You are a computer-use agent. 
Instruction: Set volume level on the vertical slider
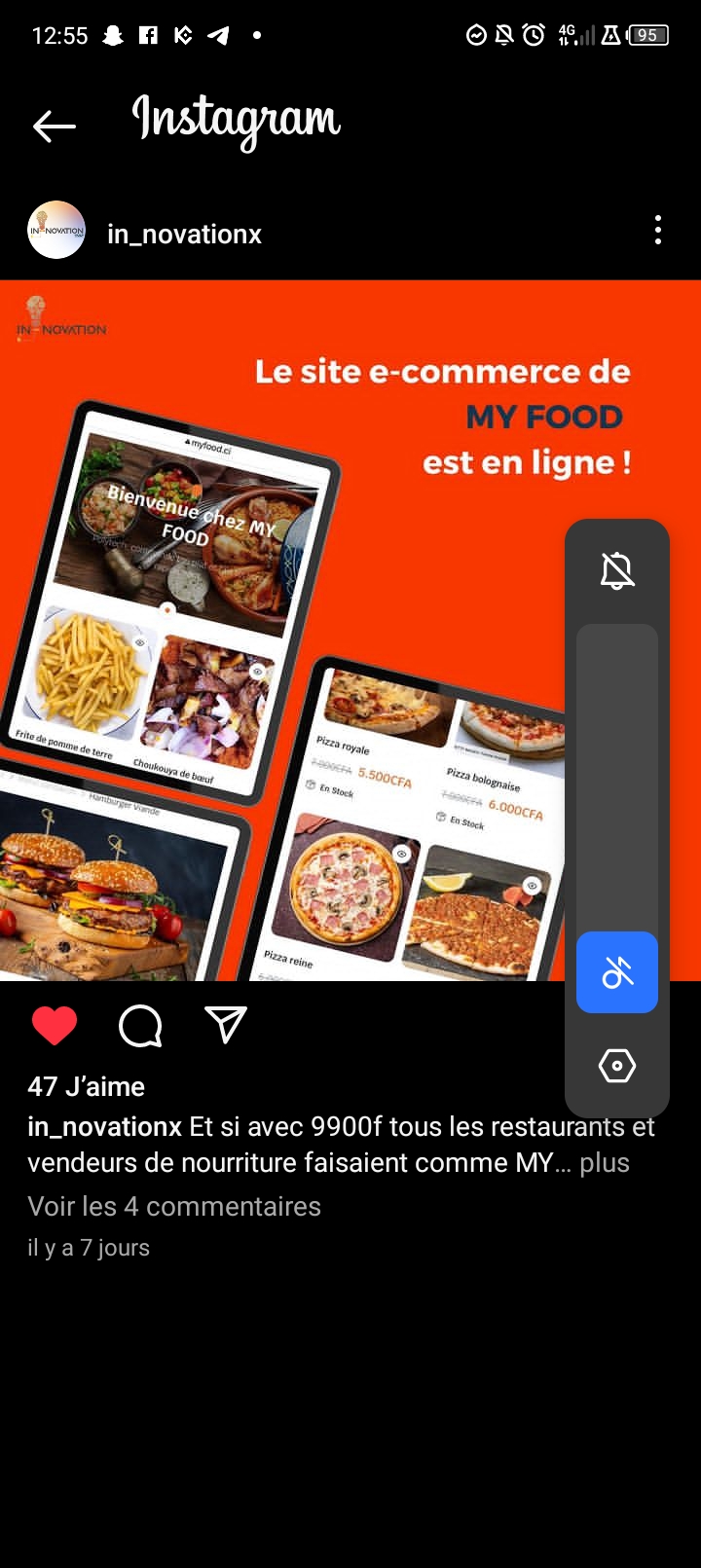coord(617,779)
